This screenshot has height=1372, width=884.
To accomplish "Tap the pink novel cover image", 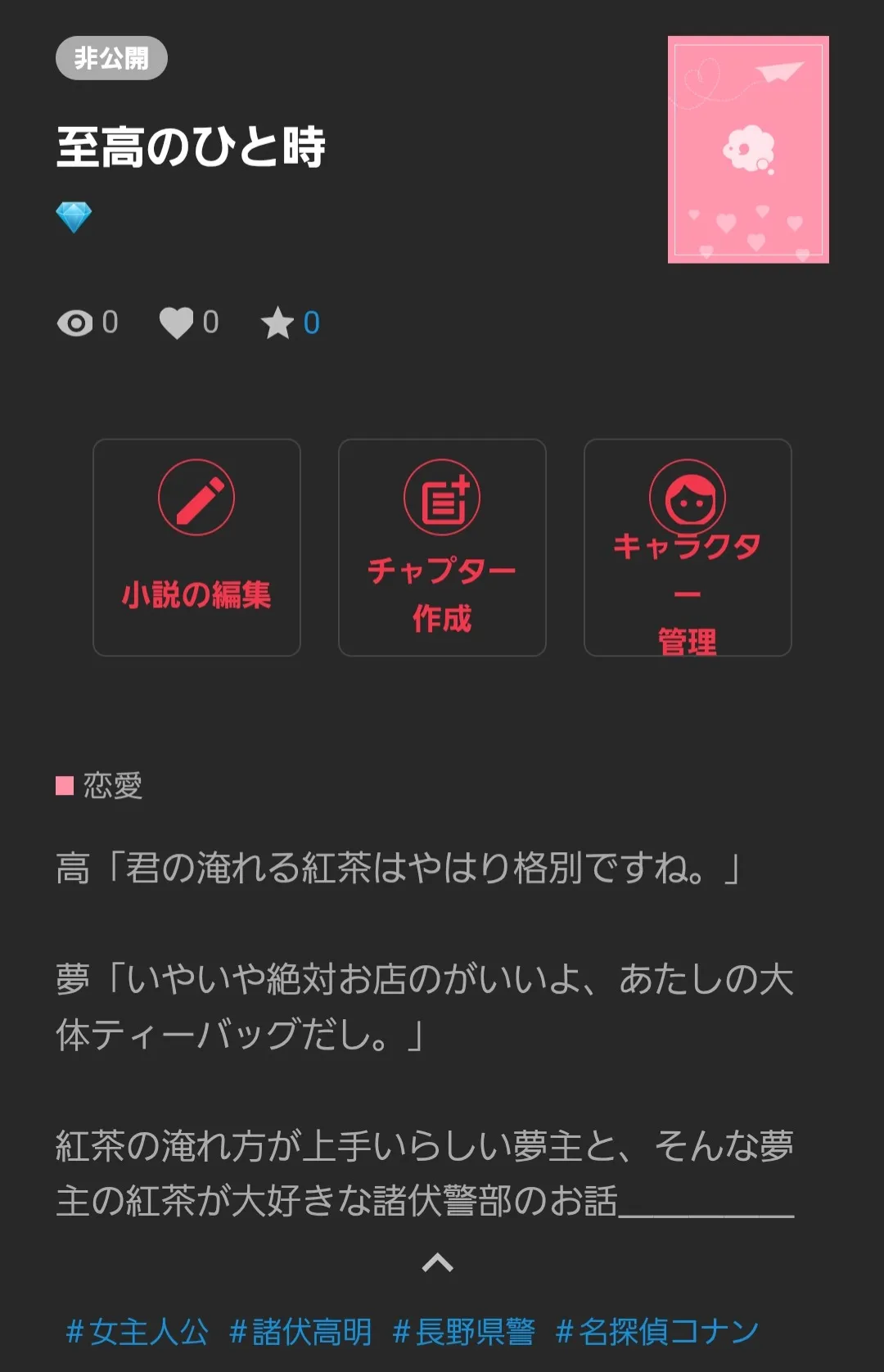I will click(x=748, y=150).
